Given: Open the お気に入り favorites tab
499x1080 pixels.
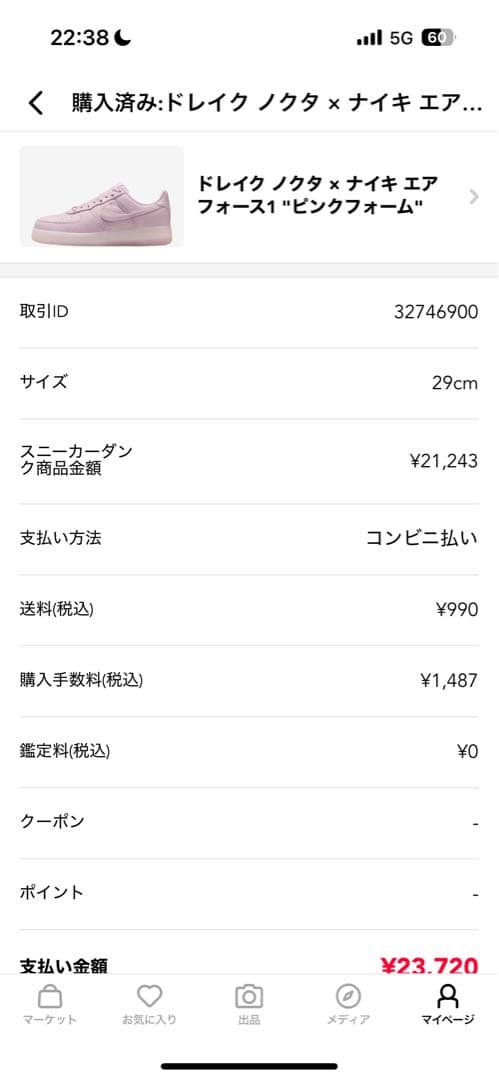Looking at the screenshot, I should tap(150, 1005).
